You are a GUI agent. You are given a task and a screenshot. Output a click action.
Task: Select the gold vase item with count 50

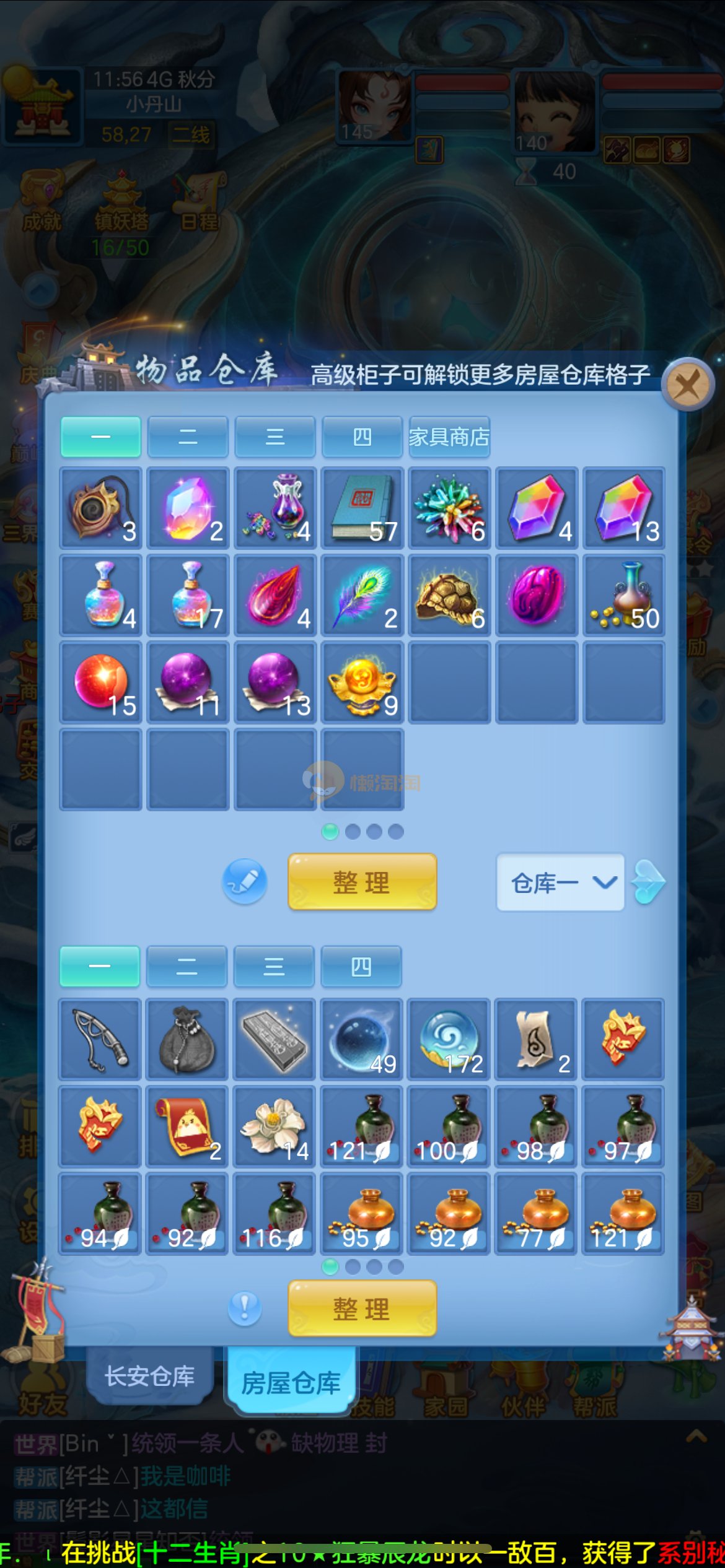(624, 596)
